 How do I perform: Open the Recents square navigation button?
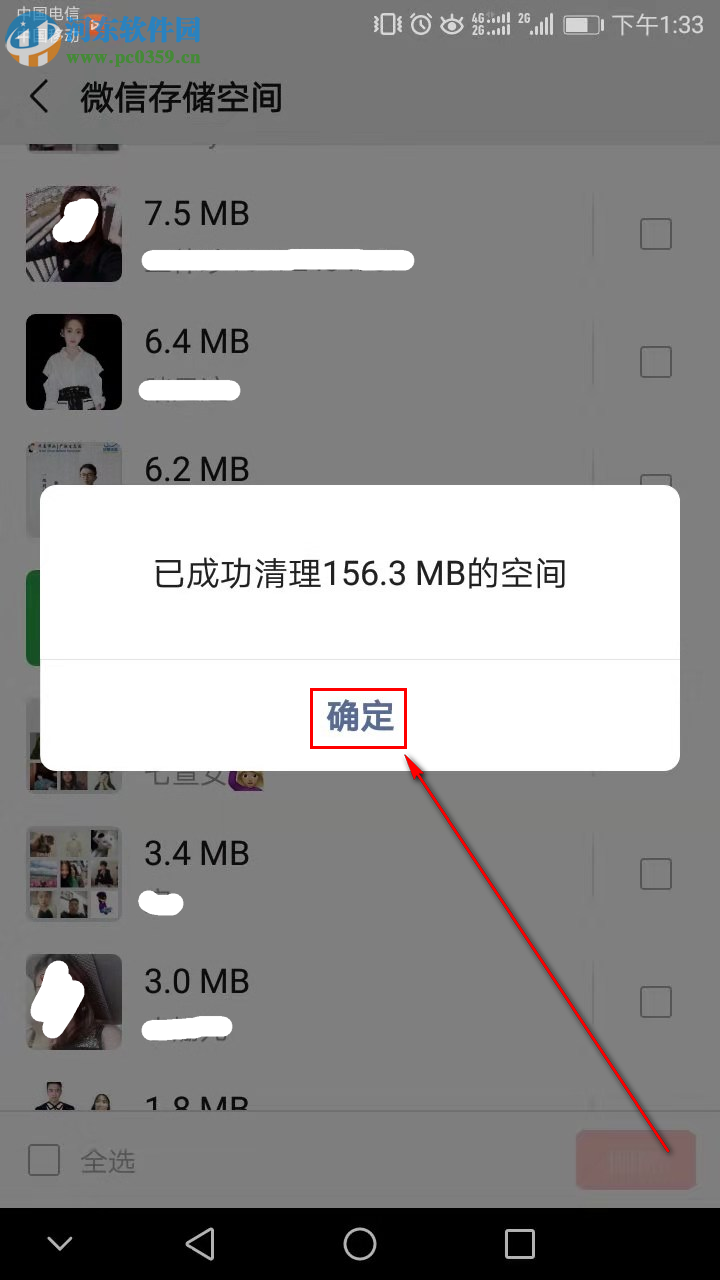point(520,1243)
